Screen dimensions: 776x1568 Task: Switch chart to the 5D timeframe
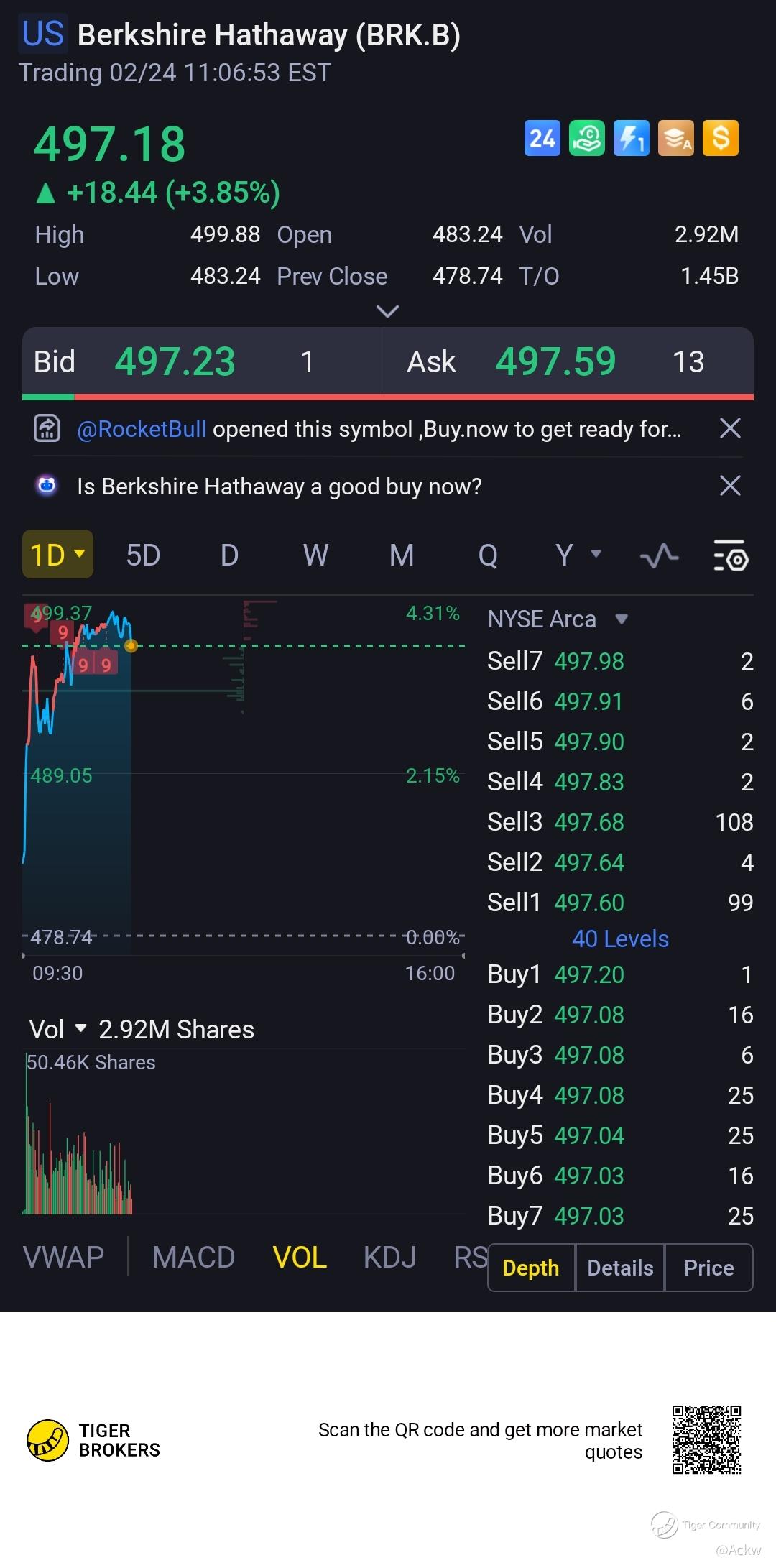point(143,555)
